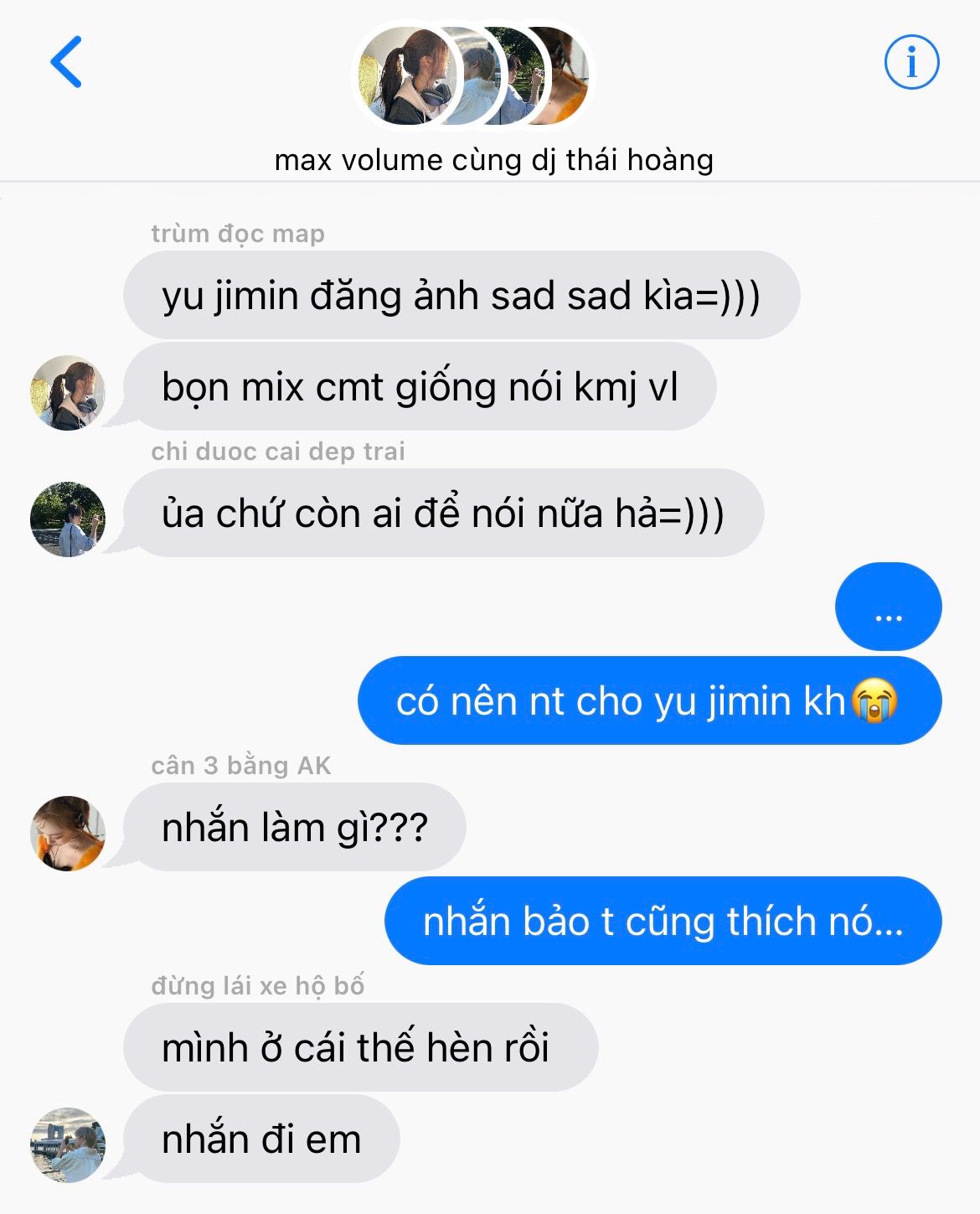Open chi duoc cai dep trai's avatar
This screenshot has height=1214, width=980.
click(x=68, y=519)
